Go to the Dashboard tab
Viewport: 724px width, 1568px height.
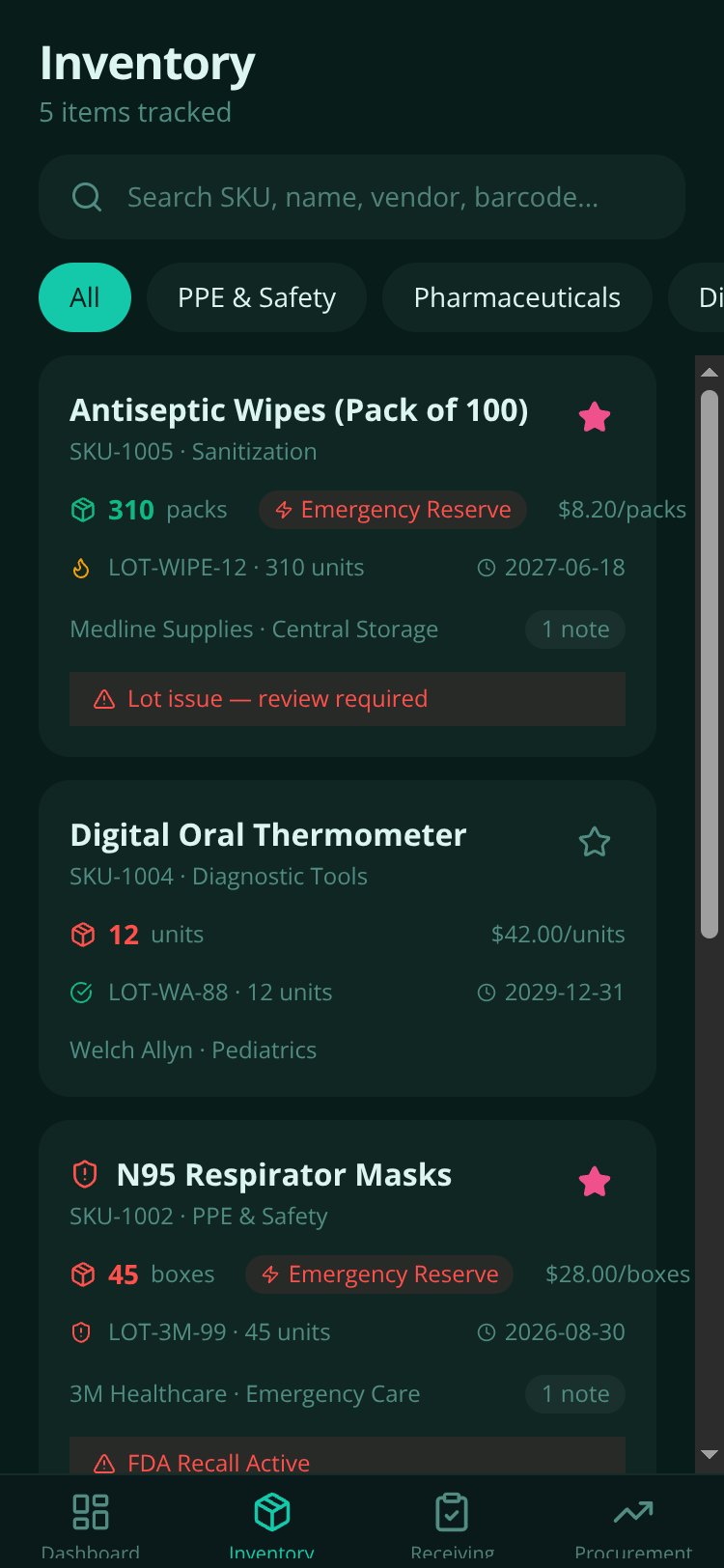pyautogui.click(x=91, y=1524)
